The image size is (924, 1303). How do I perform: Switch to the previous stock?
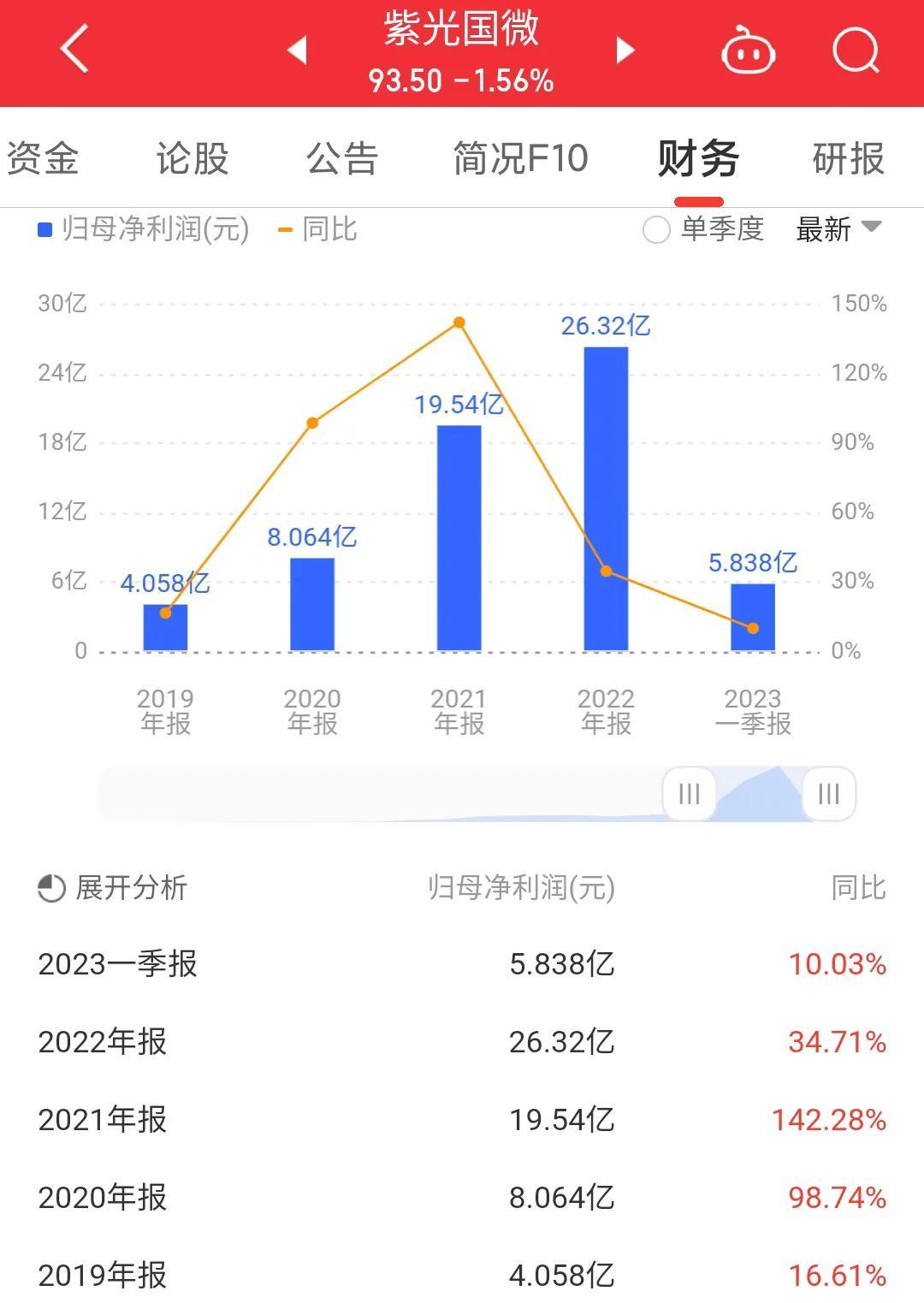(x=297, y=50)
